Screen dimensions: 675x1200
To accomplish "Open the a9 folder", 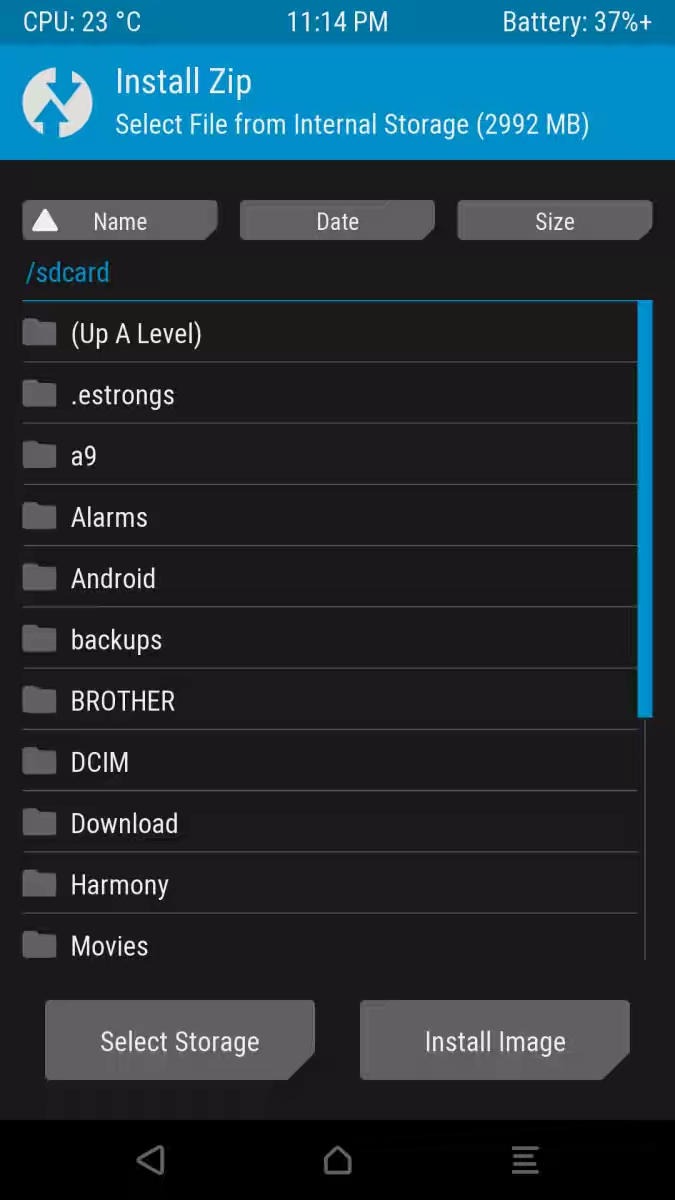I will [x=84, y=456].
